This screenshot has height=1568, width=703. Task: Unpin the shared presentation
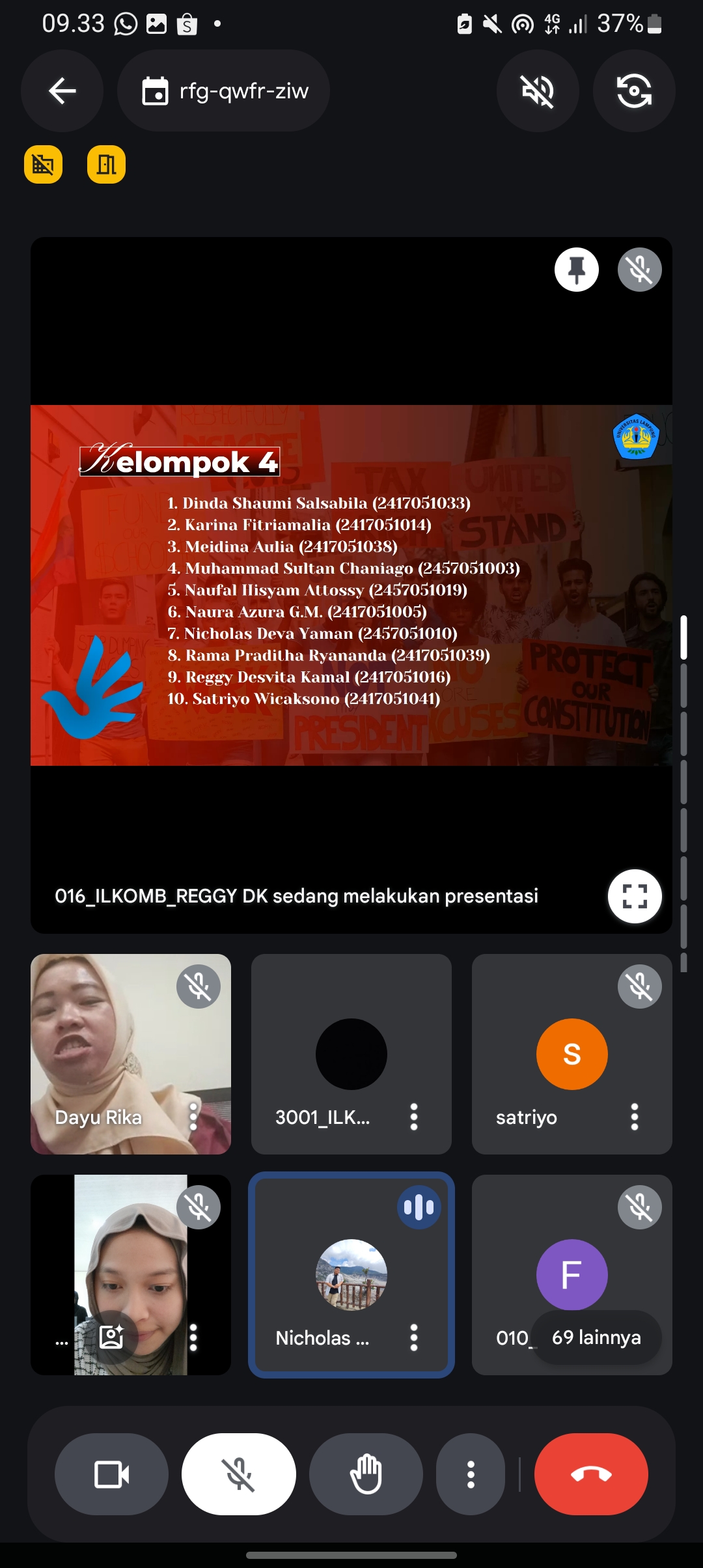577,270
